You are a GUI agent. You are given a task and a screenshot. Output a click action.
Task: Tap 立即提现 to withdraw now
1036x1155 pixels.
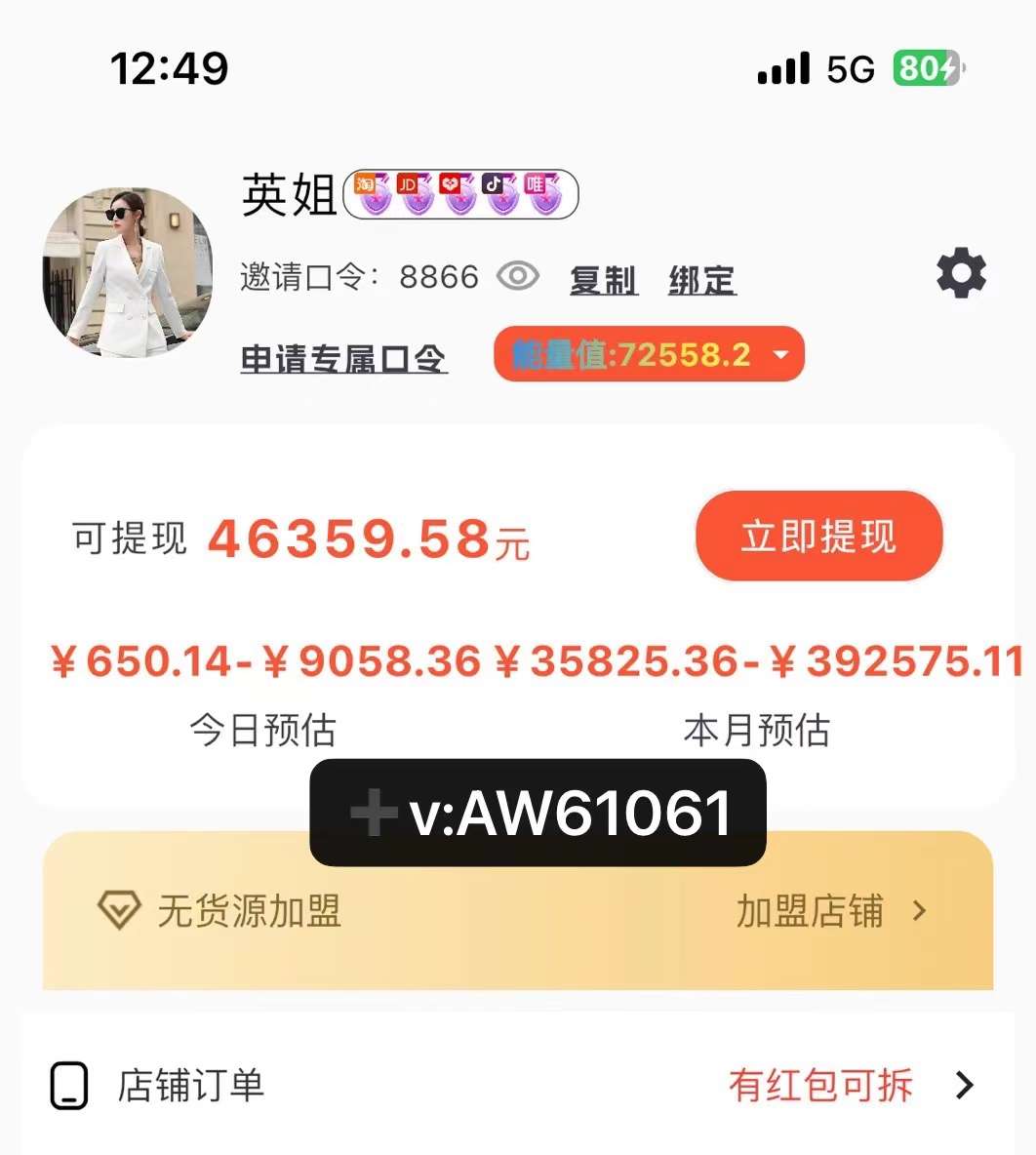pos(818,537)
